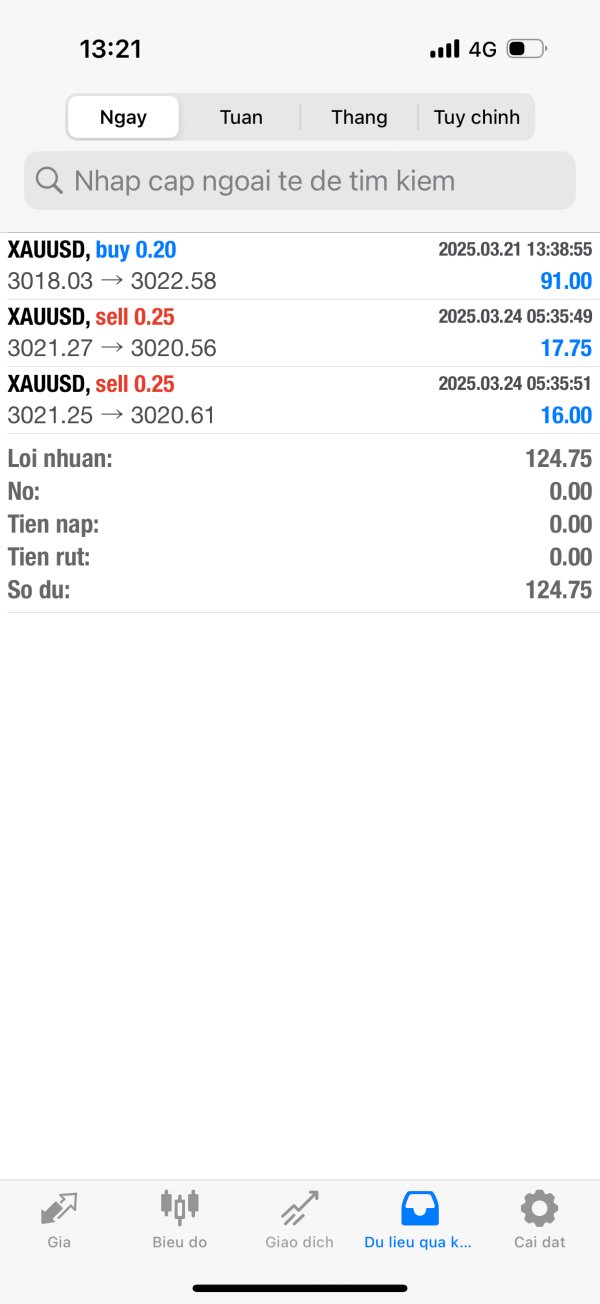This screenshot has width=600, height=1304.
Task: Tap the currency pair search field
Action: coord(300,181)
